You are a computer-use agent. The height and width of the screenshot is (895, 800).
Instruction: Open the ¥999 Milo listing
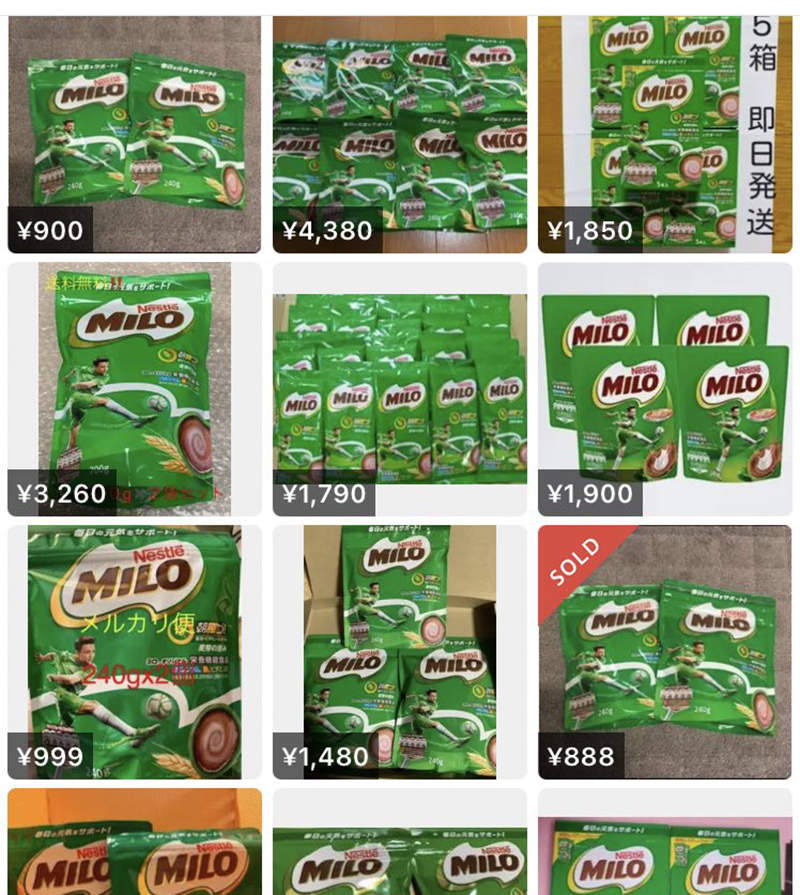point(134,652)
